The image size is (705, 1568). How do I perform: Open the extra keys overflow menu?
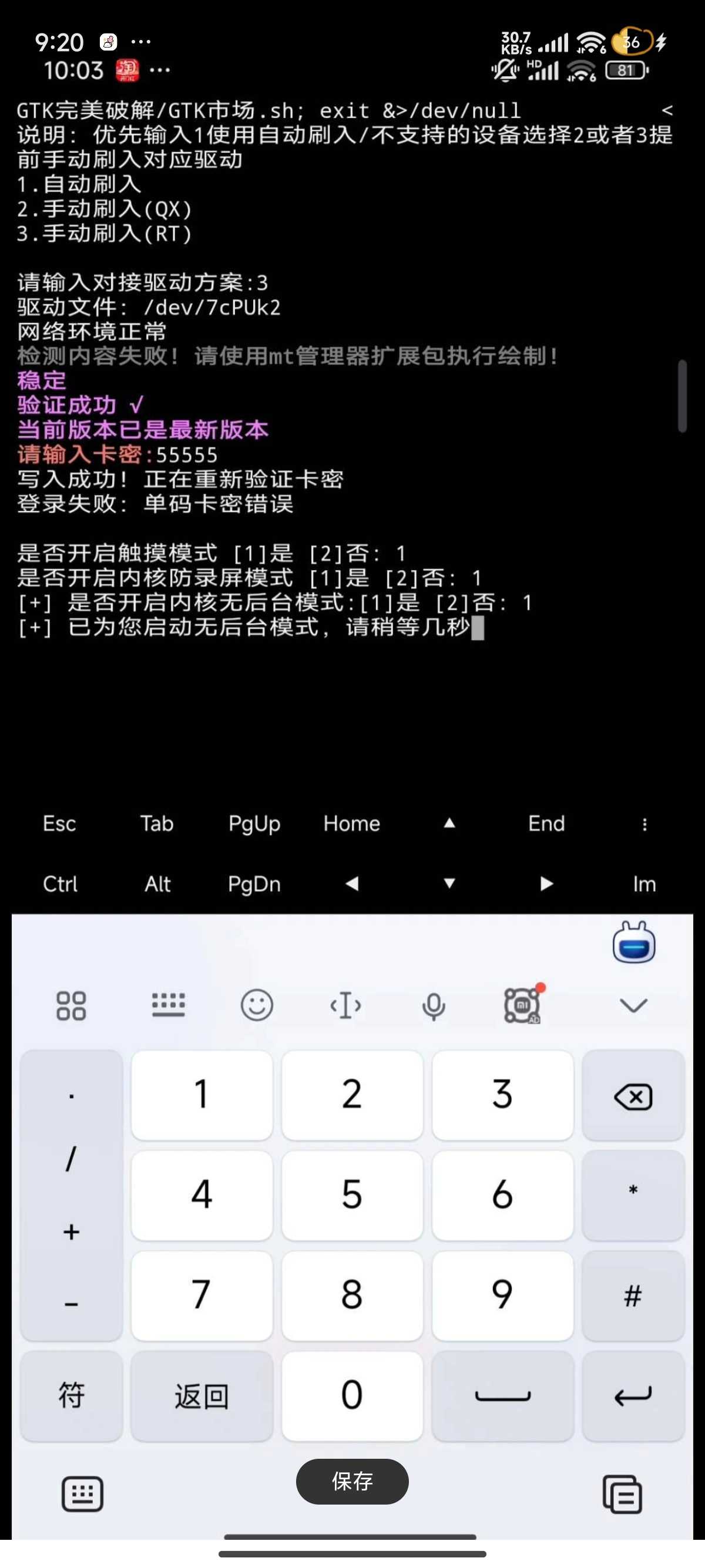[x=644, y=824]
